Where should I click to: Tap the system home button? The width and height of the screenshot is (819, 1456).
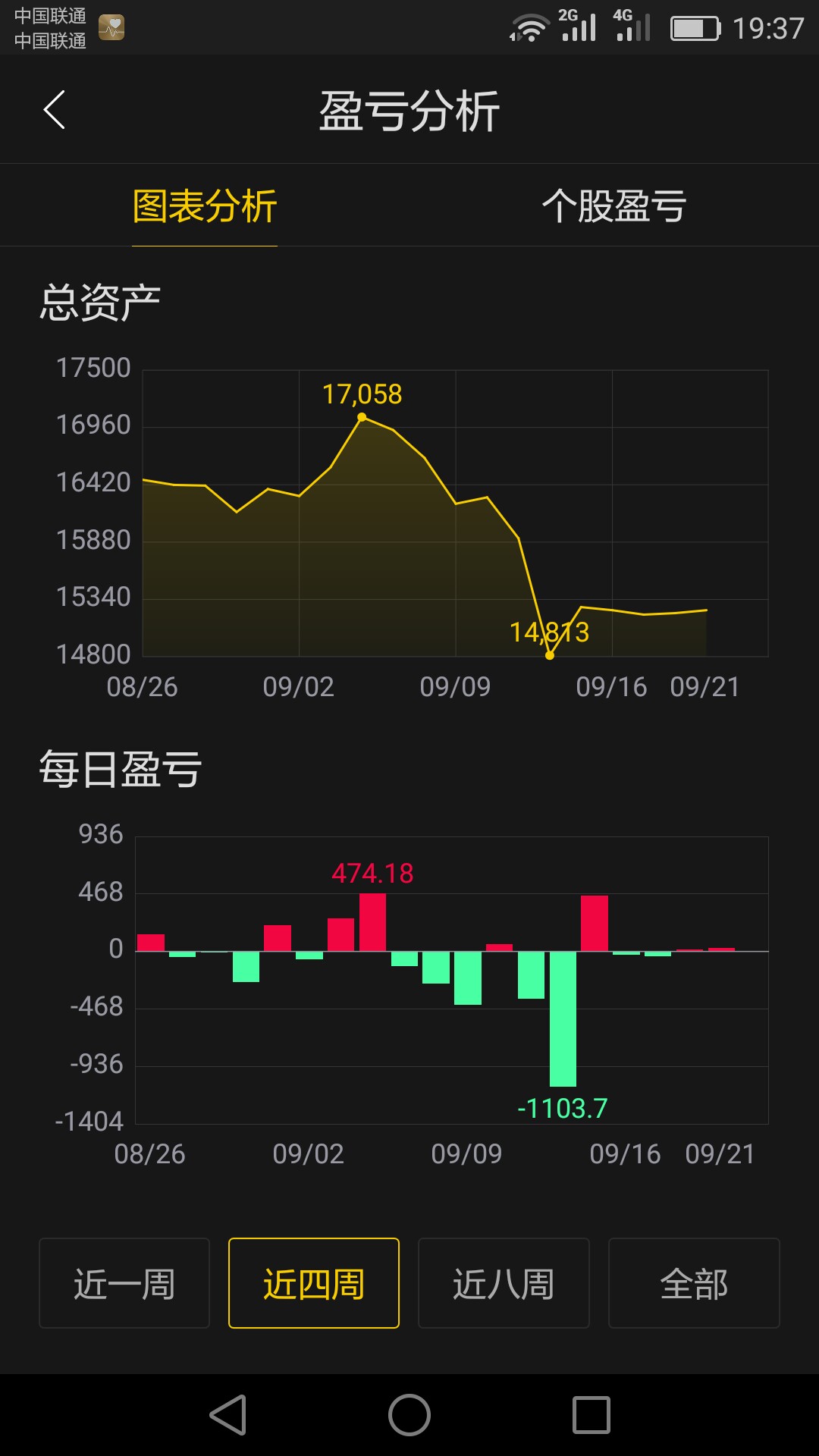point(409,1415)
